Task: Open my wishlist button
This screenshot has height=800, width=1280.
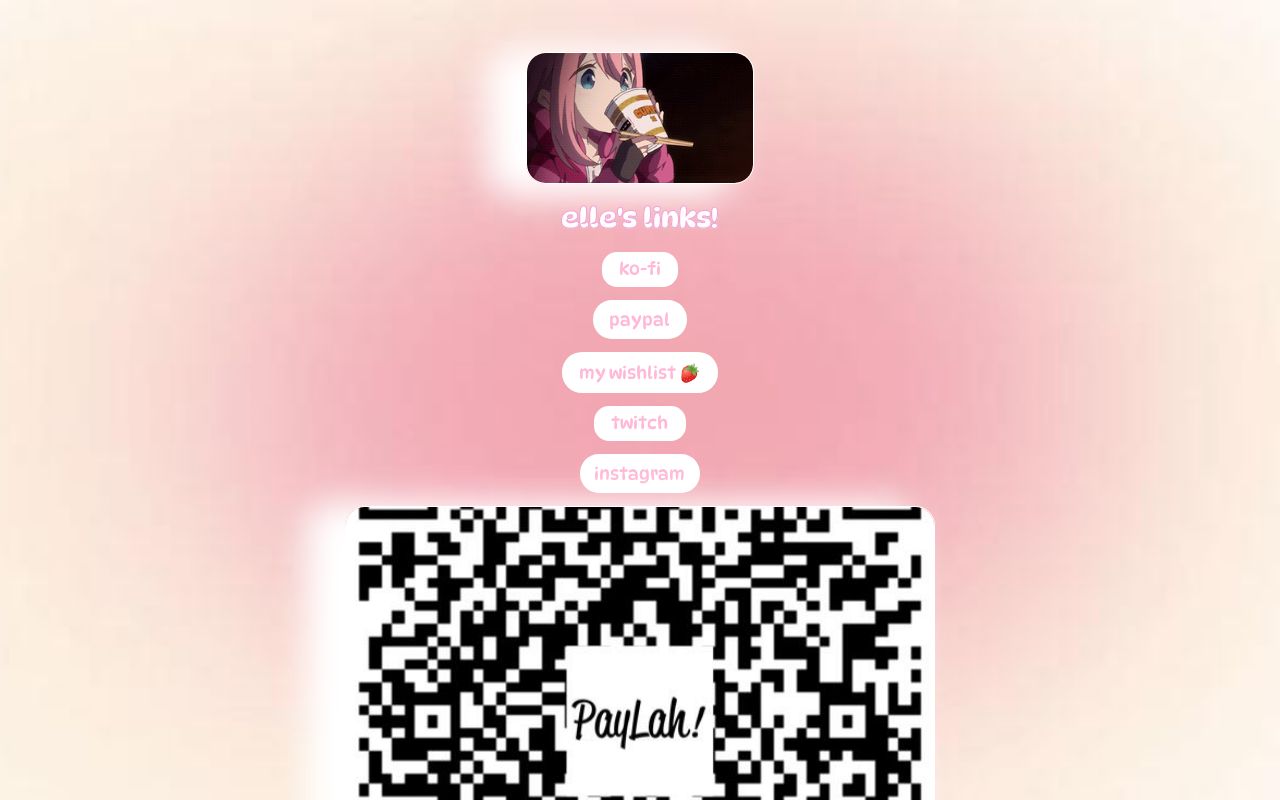Action: 639,373
